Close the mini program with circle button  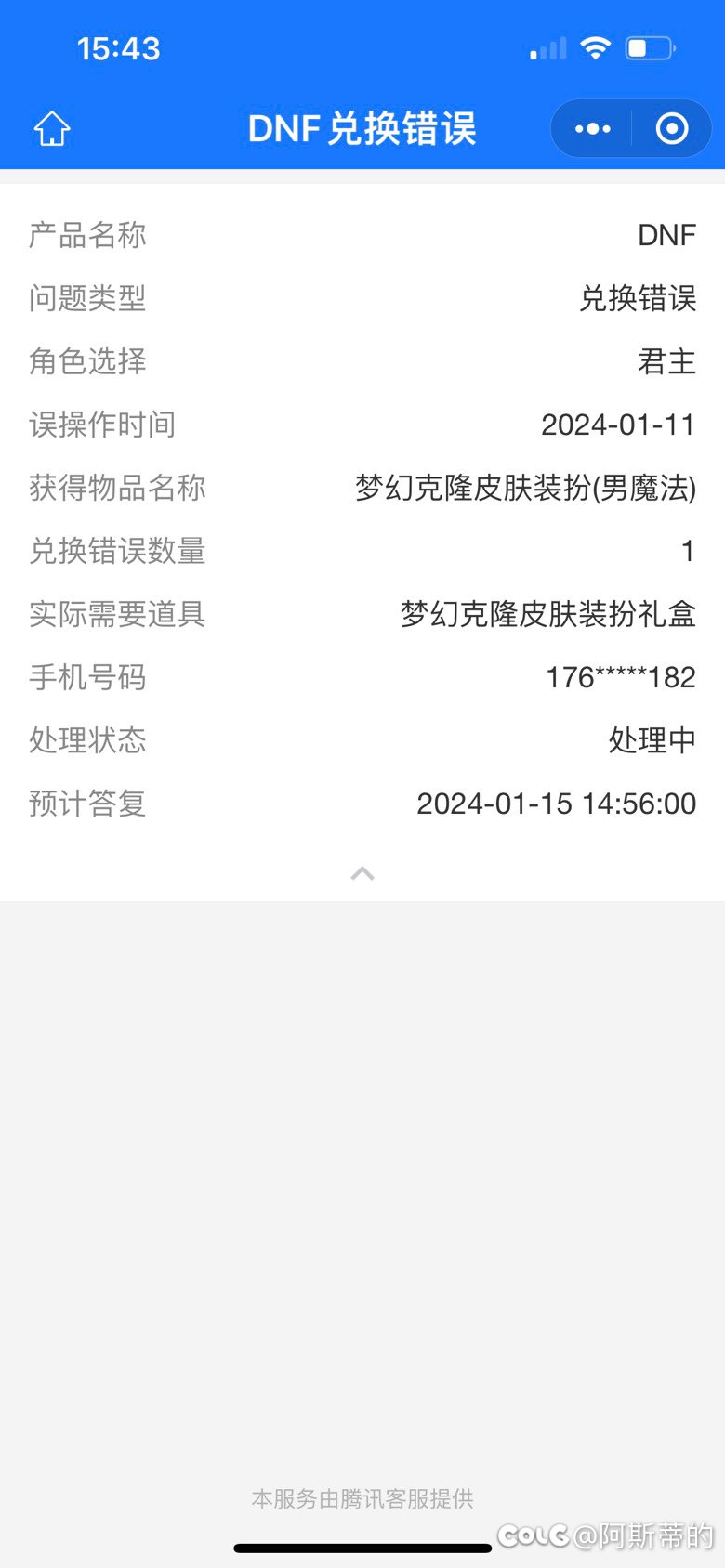pyautogui.click(x=672, y=128)
